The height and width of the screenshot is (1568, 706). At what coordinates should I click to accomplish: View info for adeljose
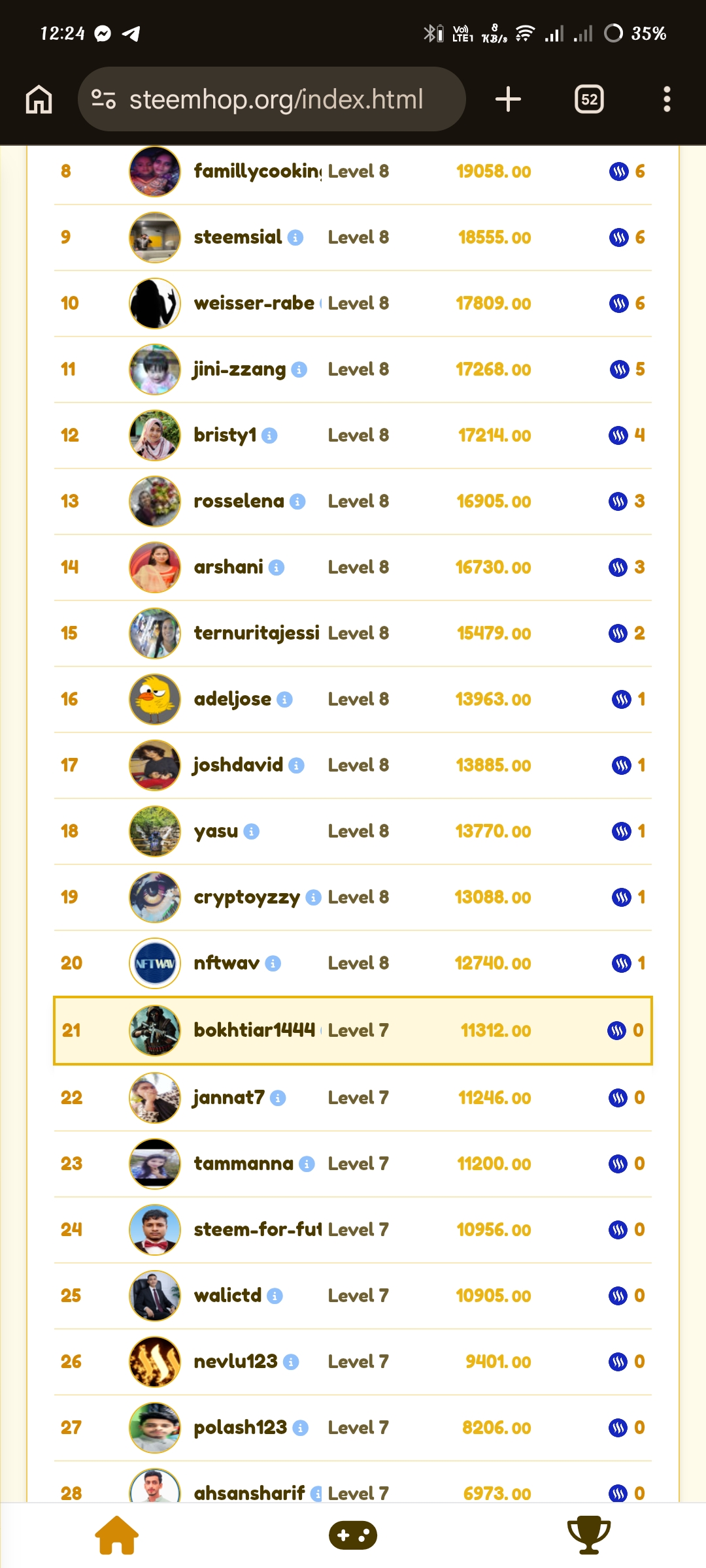284,700
